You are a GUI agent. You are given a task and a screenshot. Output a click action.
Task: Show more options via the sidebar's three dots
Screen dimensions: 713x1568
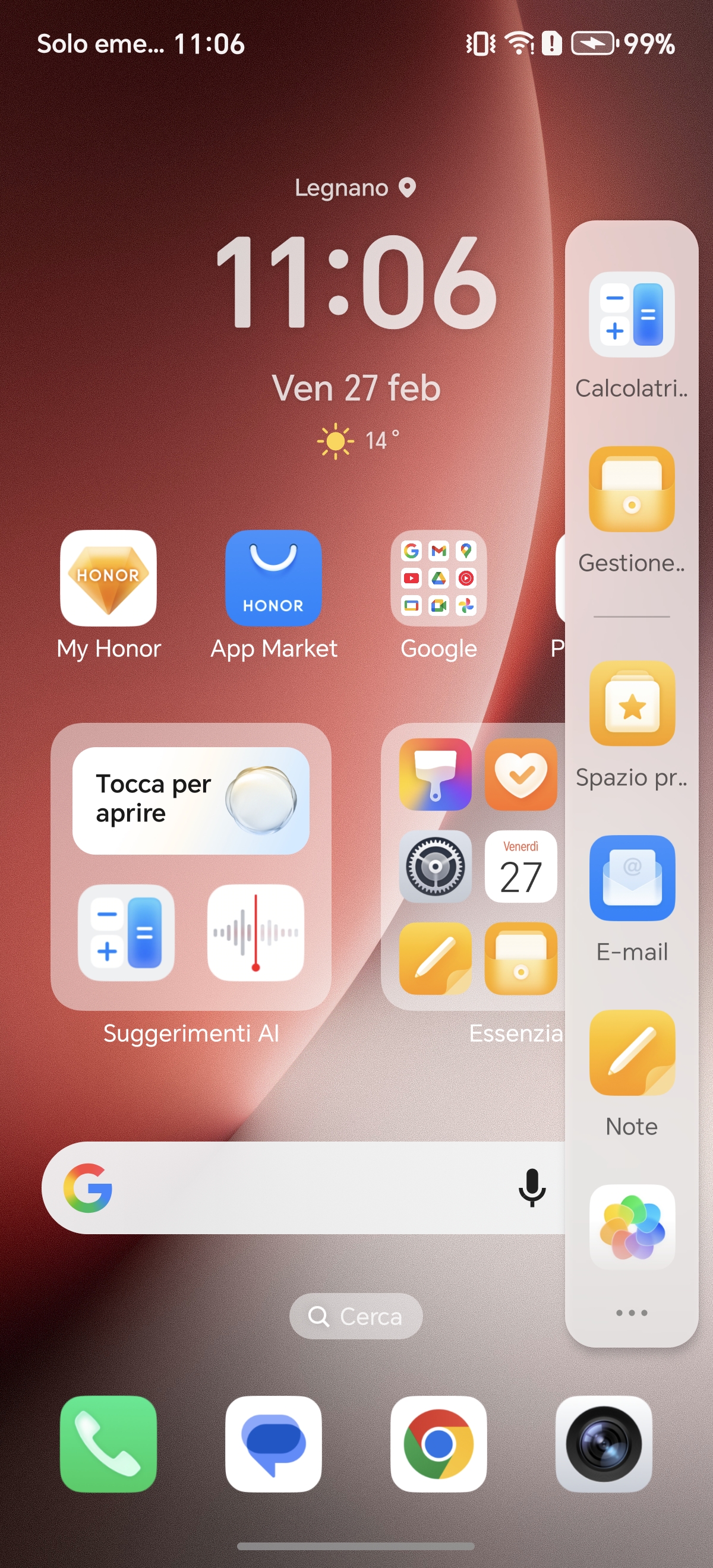click(x=632, y=1313)
